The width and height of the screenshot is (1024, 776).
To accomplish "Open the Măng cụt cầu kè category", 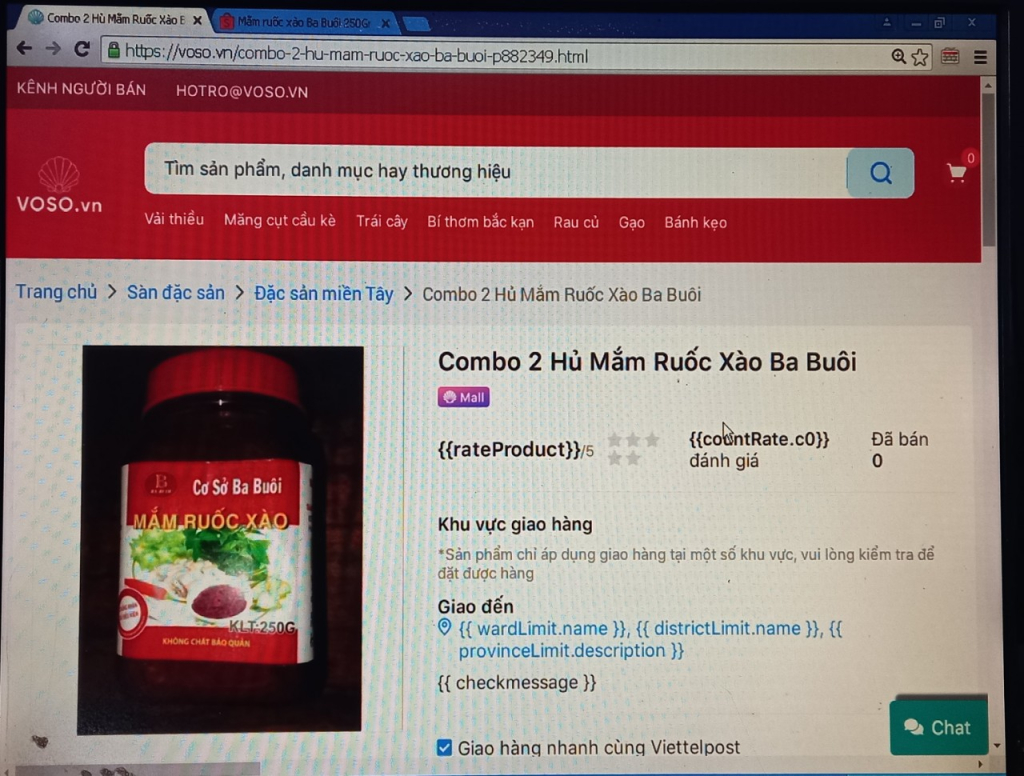I will 280,221.
